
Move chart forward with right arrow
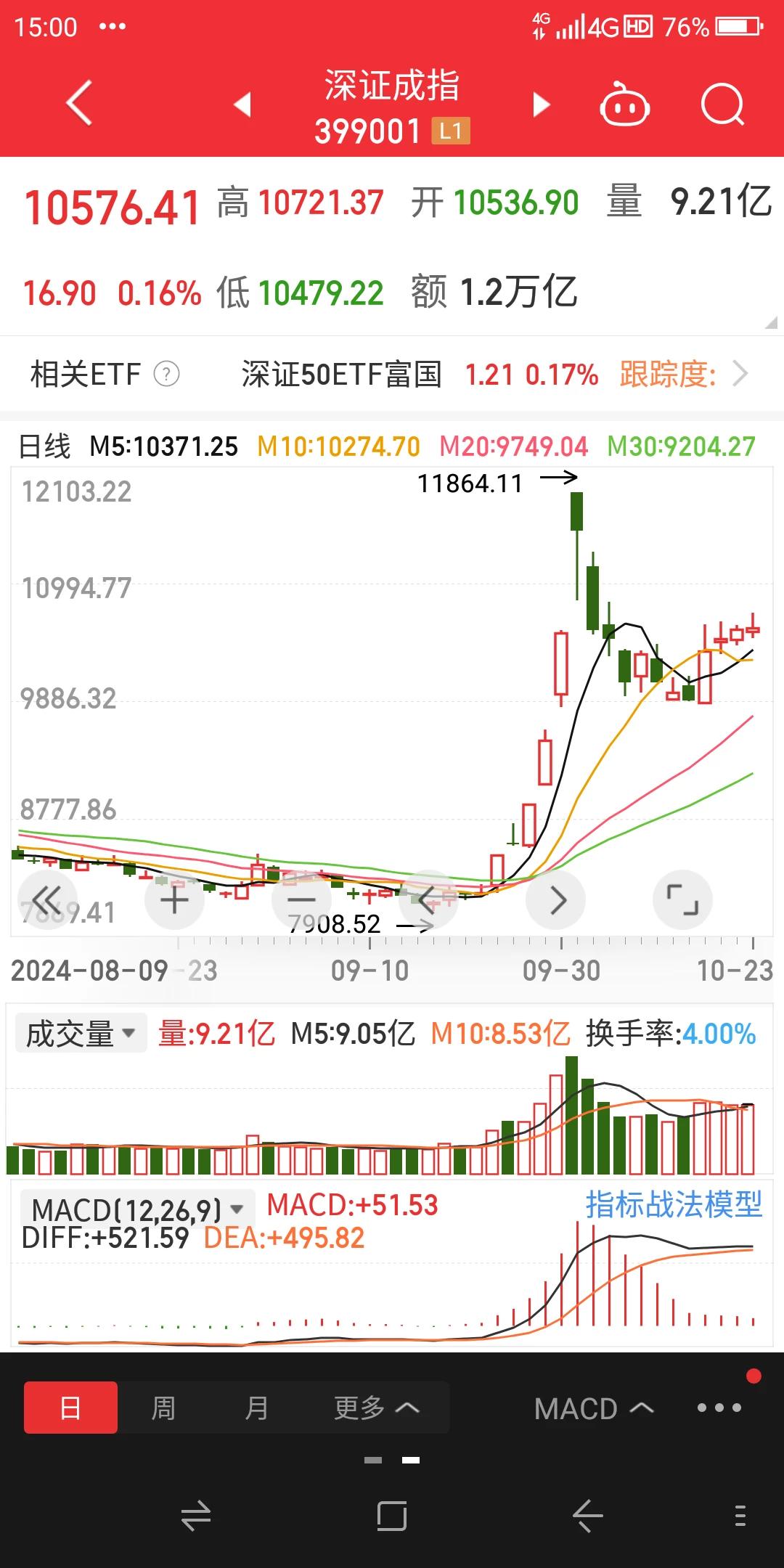556,900
